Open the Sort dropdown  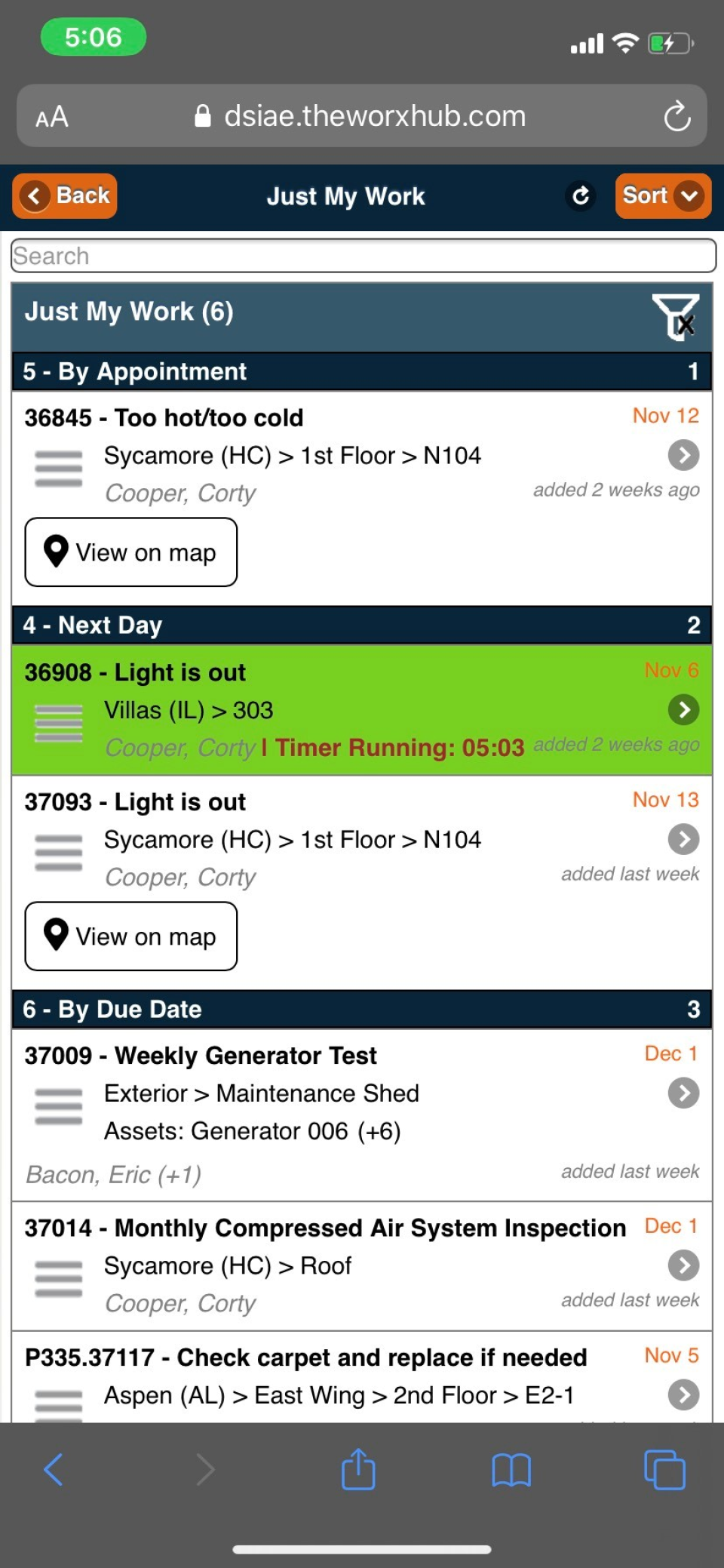click(662, 196)
